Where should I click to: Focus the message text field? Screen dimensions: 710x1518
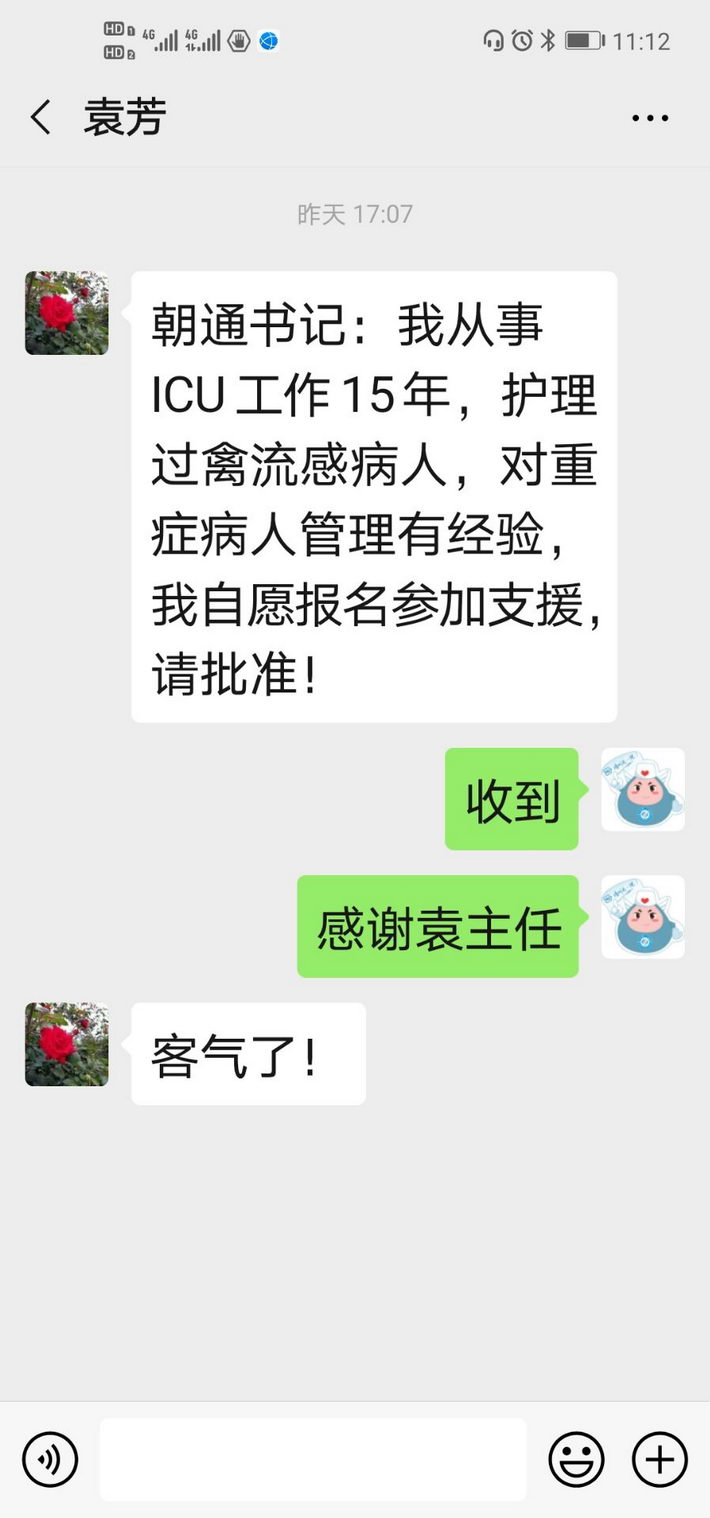click(x=312, y=1459)
